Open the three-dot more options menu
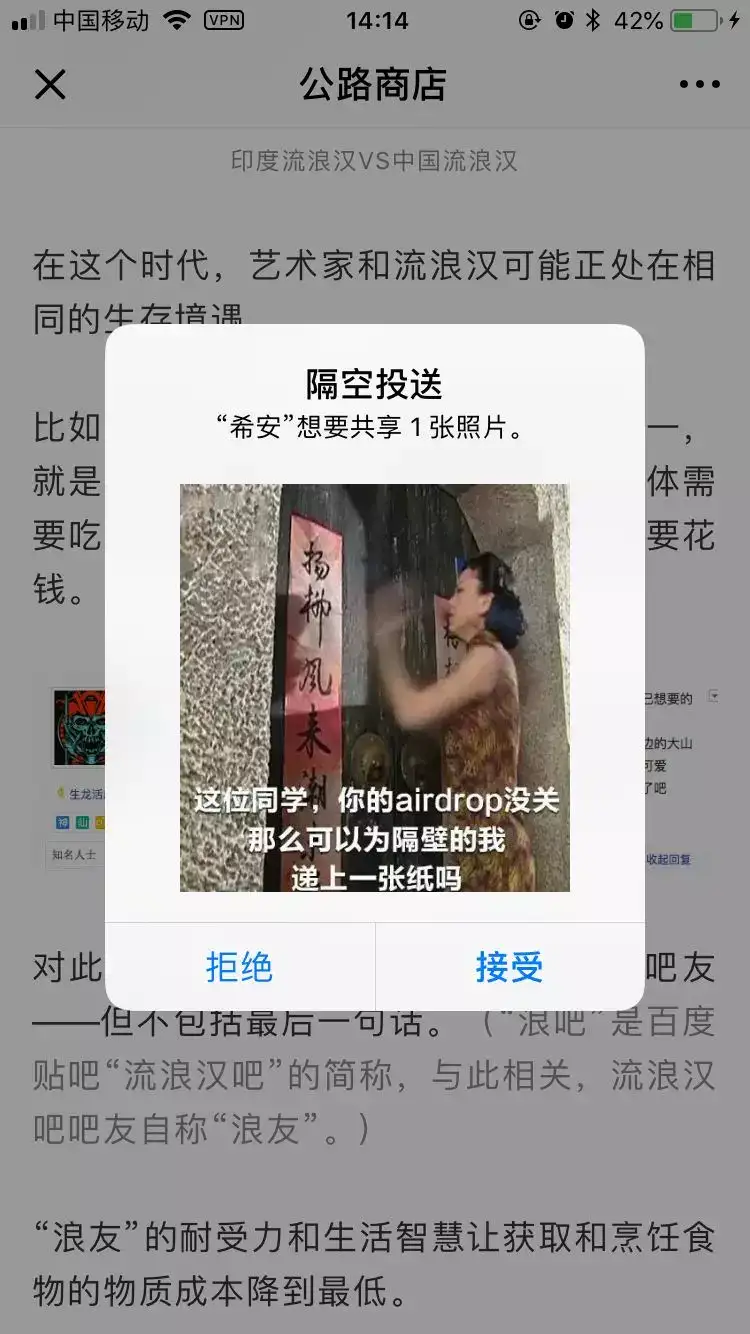Image resolution: width=750 pixels, height=1334 pixels. (x=699, y=85)
